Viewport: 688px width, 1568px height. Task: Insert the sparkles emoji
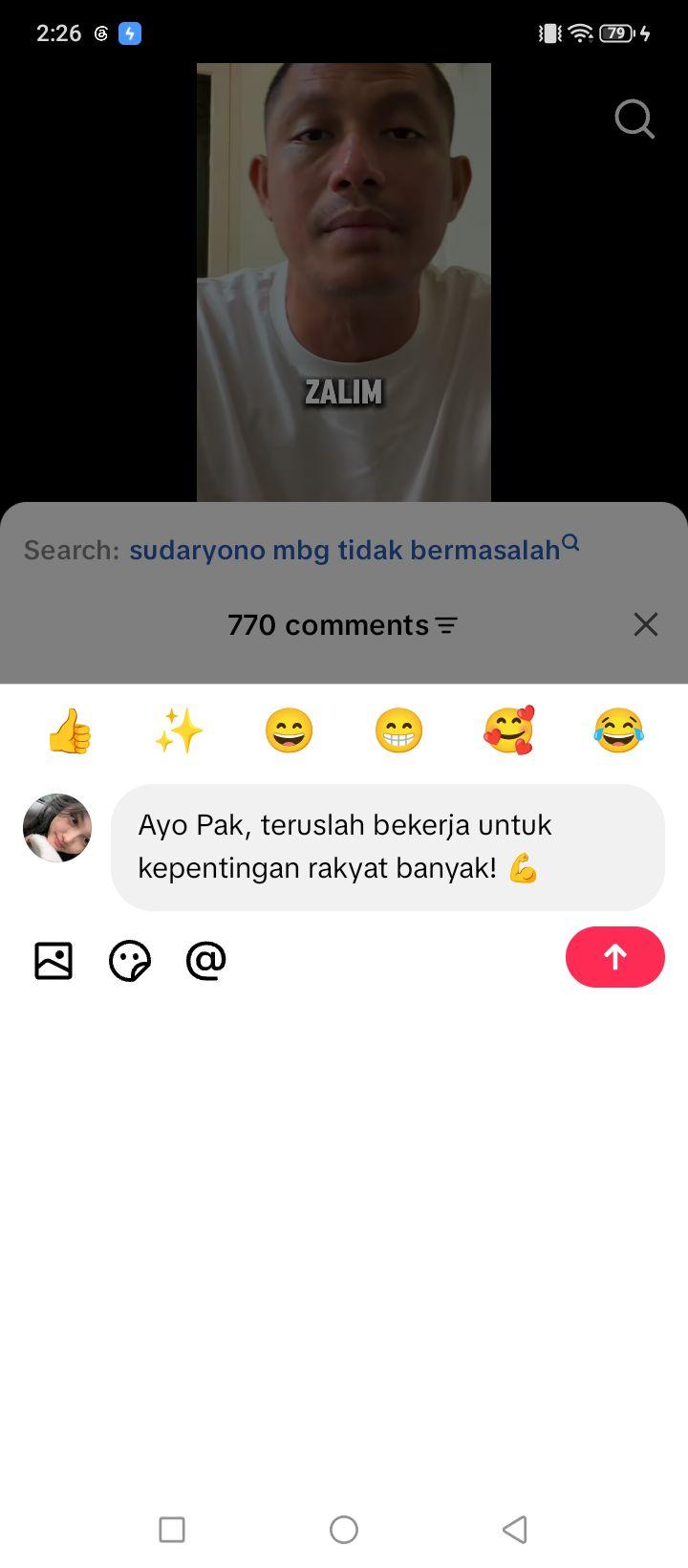(x=180, y=731)
